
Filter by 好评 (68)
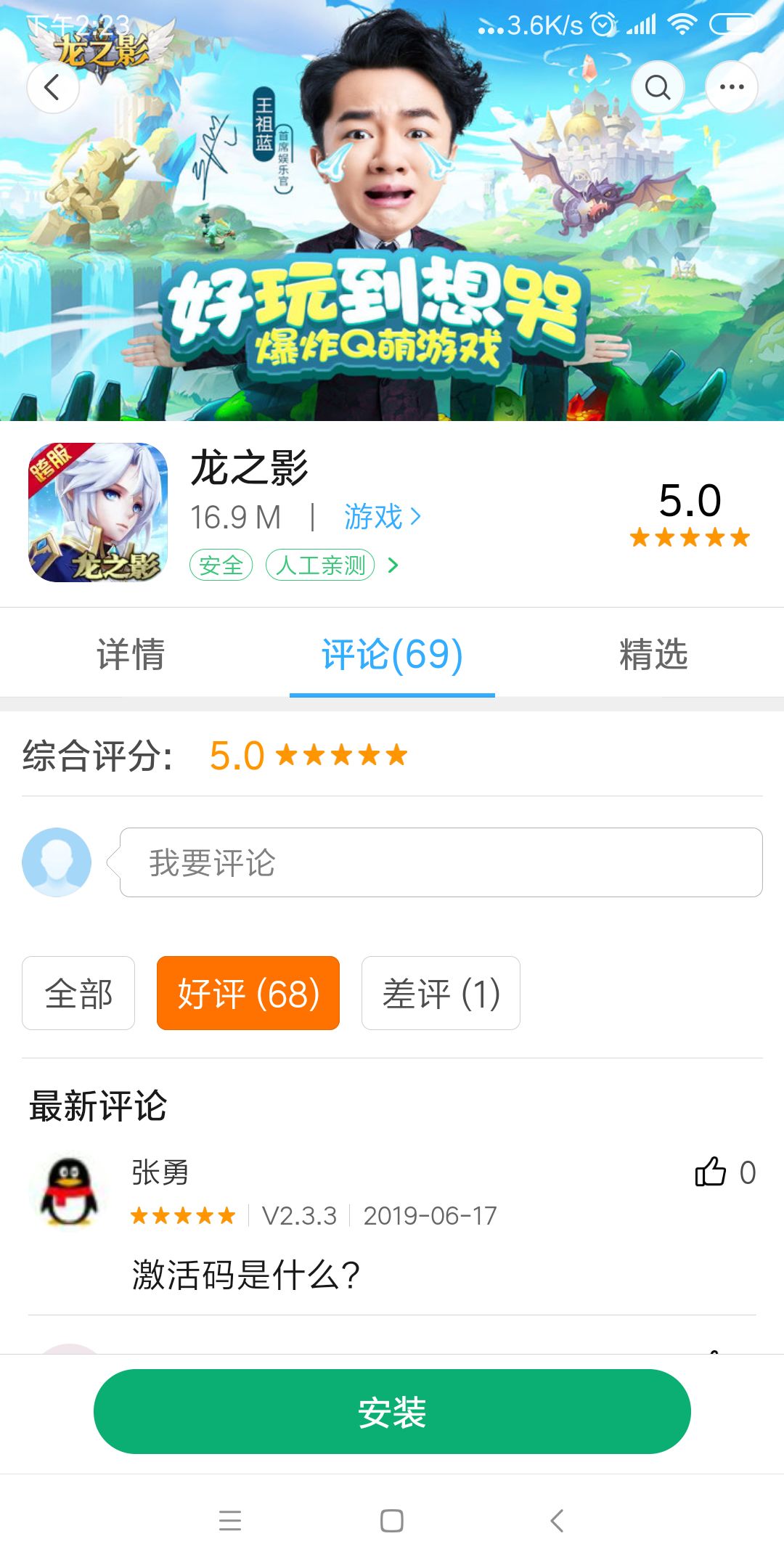248,993
